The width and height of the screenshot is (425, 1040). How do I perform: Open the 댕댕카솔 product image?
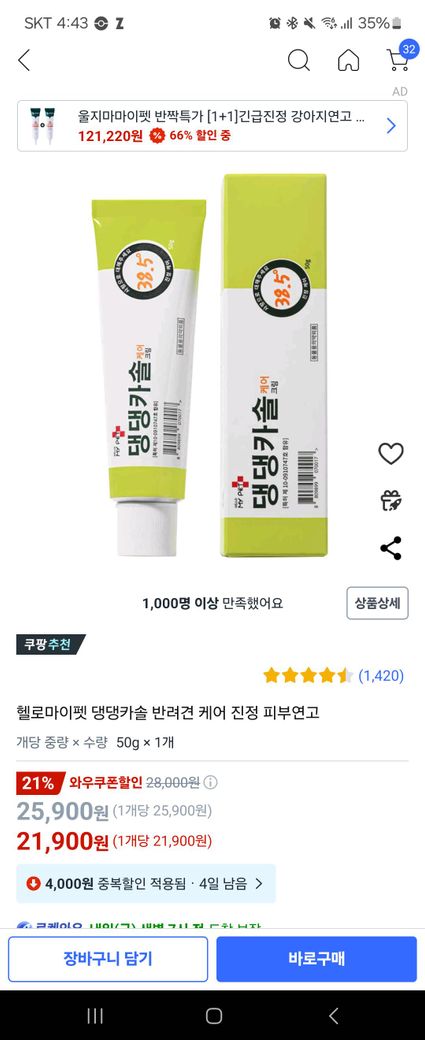[x=211, y=365]
